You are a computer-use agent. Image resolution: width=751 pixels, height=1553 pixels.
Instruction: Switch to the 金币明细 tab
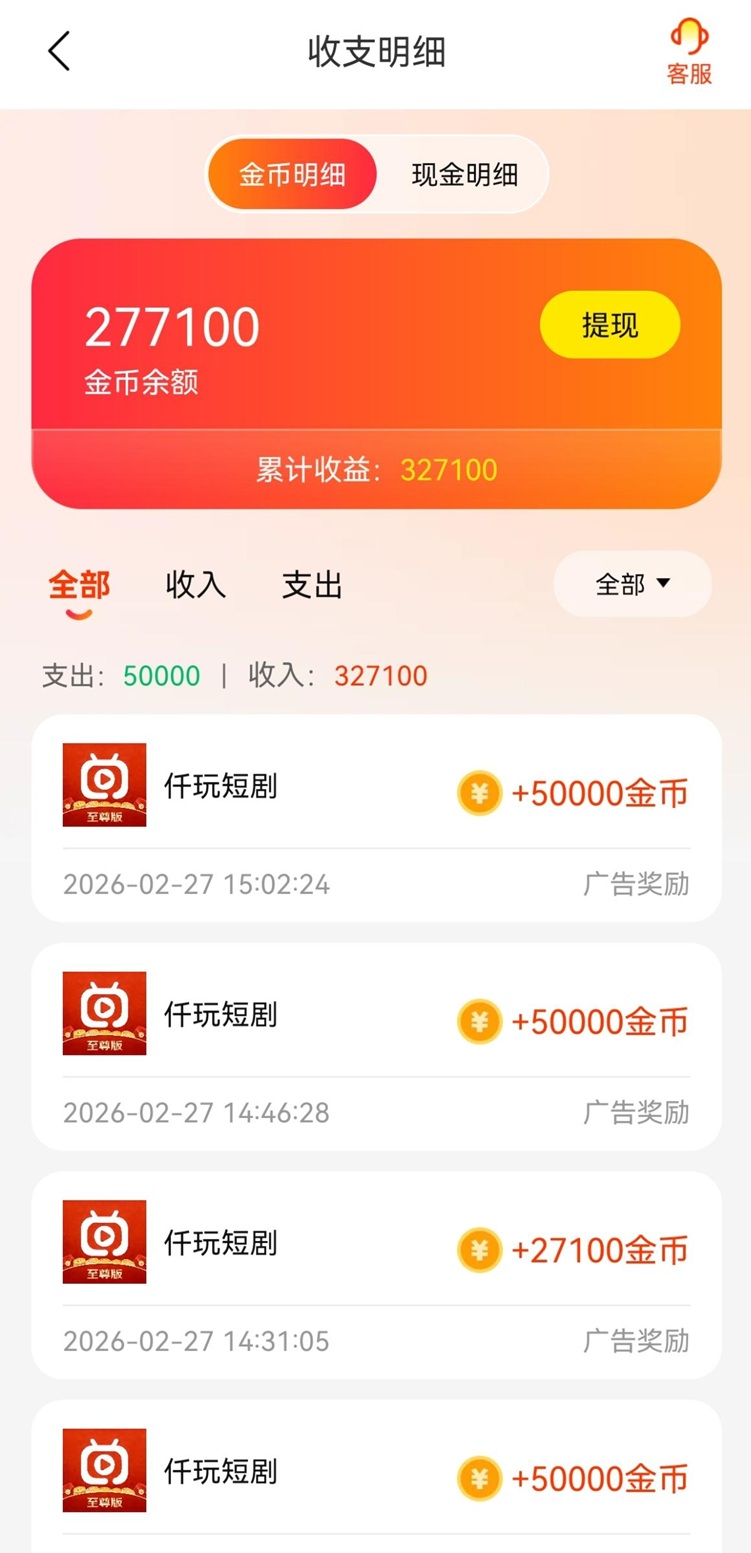pos(291,174)
